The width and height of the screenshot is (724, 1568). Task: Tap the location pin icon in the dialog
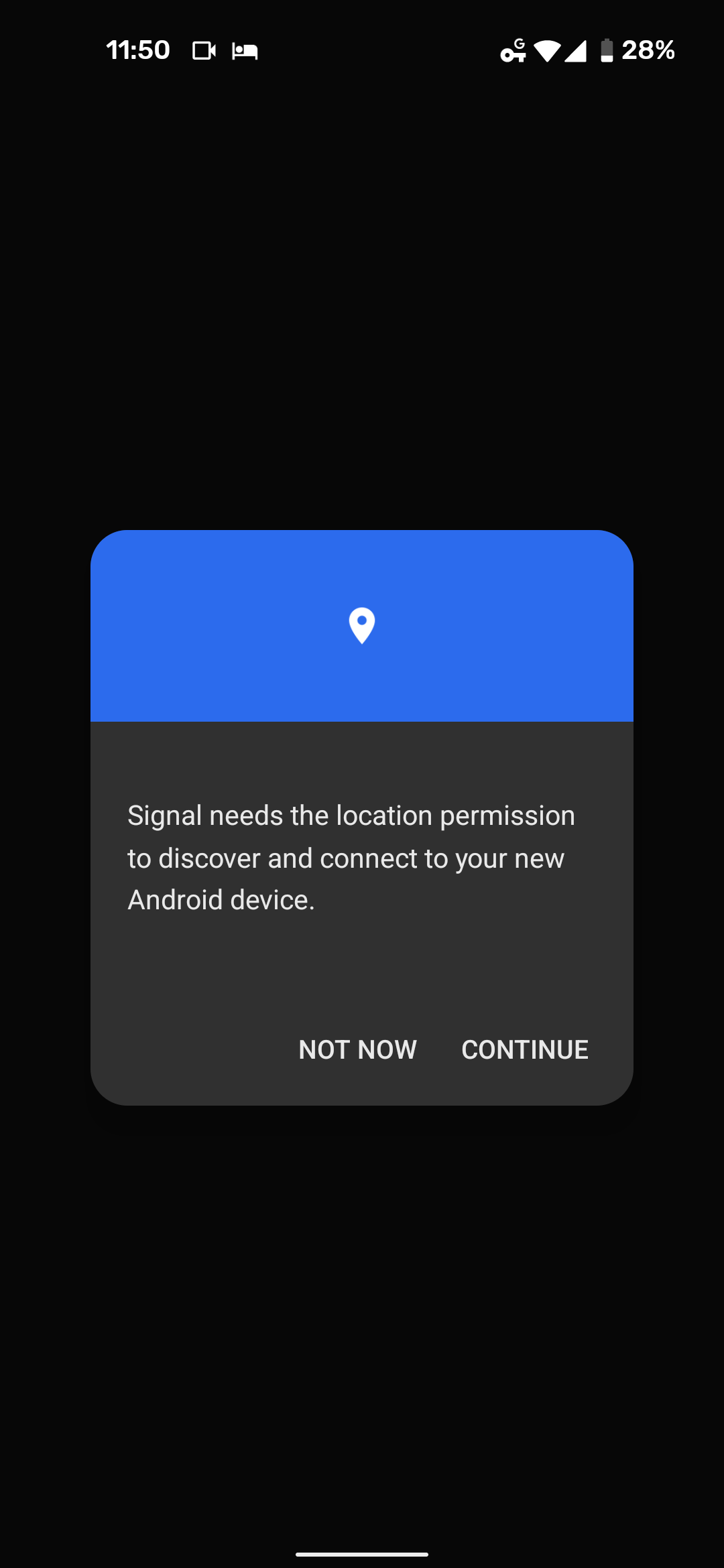tap(361, 626)
